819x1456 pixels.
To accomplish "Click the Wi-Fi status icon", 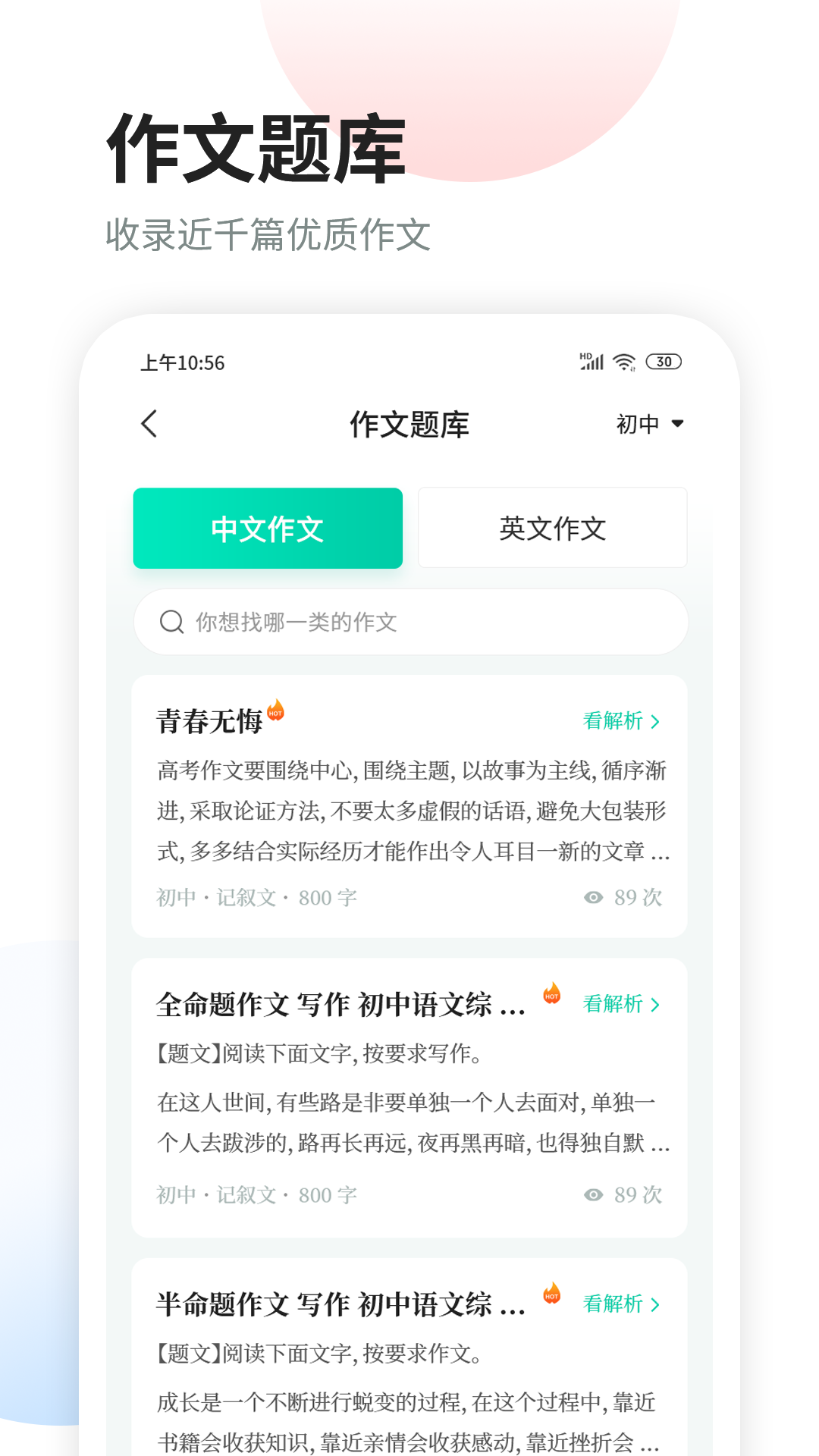I will pos(624,362).
